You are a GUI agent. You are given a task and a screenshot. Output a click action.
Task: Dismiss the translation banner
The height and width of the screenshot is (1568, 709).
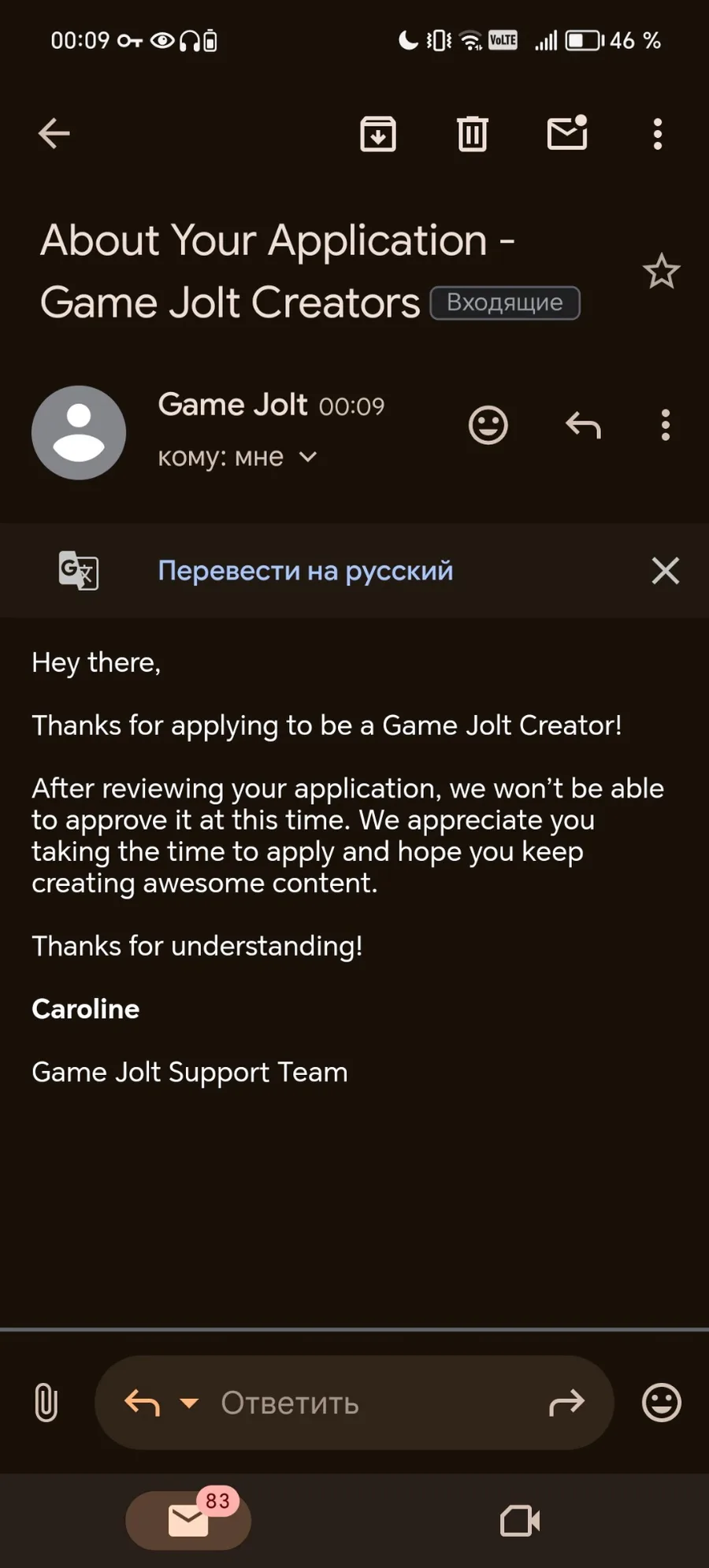pyautogui.click(x=666, y=570)
